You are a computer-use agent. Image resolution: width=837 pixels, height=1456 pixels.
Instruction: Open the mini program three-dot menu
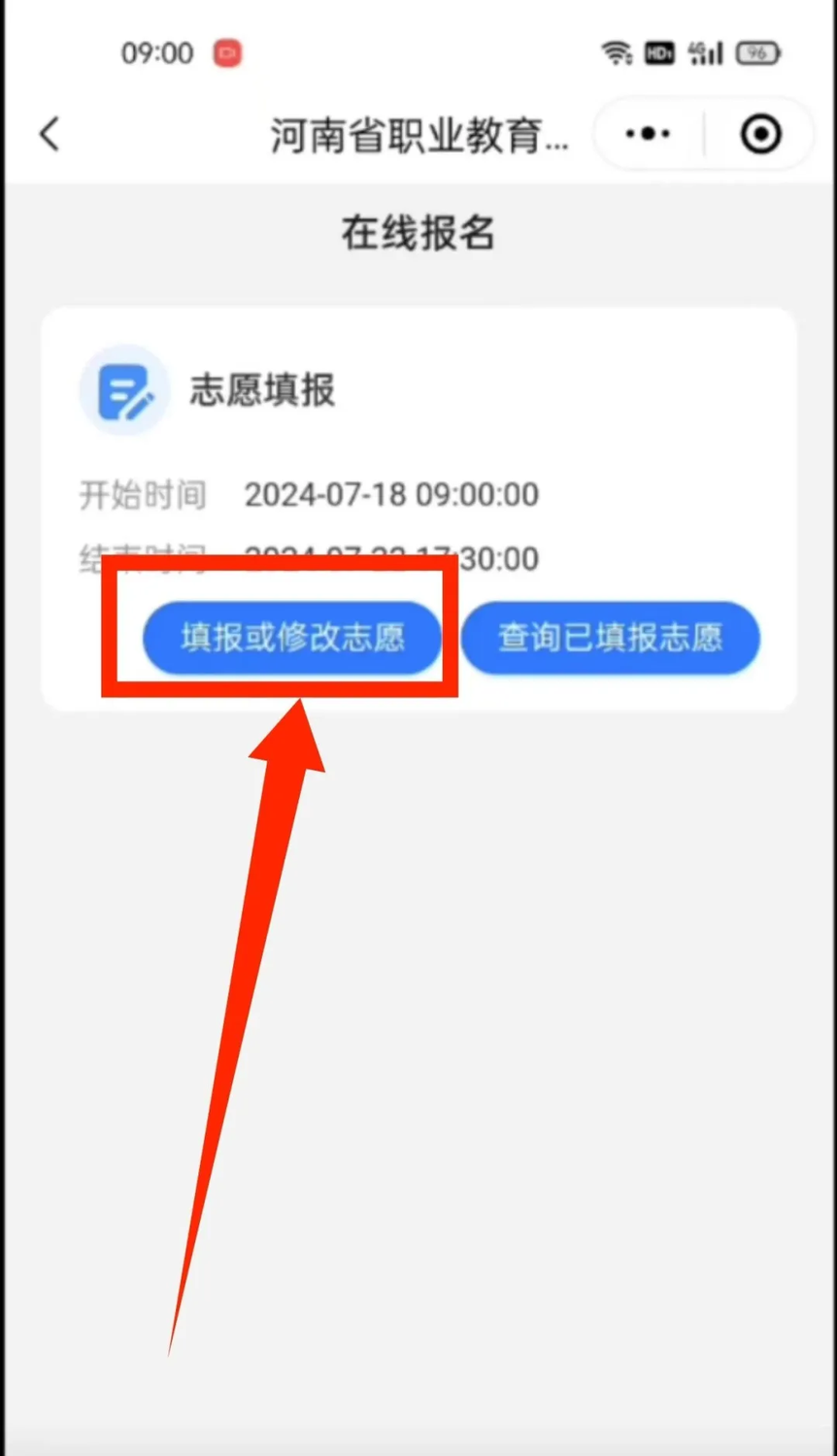click(648, 134)
